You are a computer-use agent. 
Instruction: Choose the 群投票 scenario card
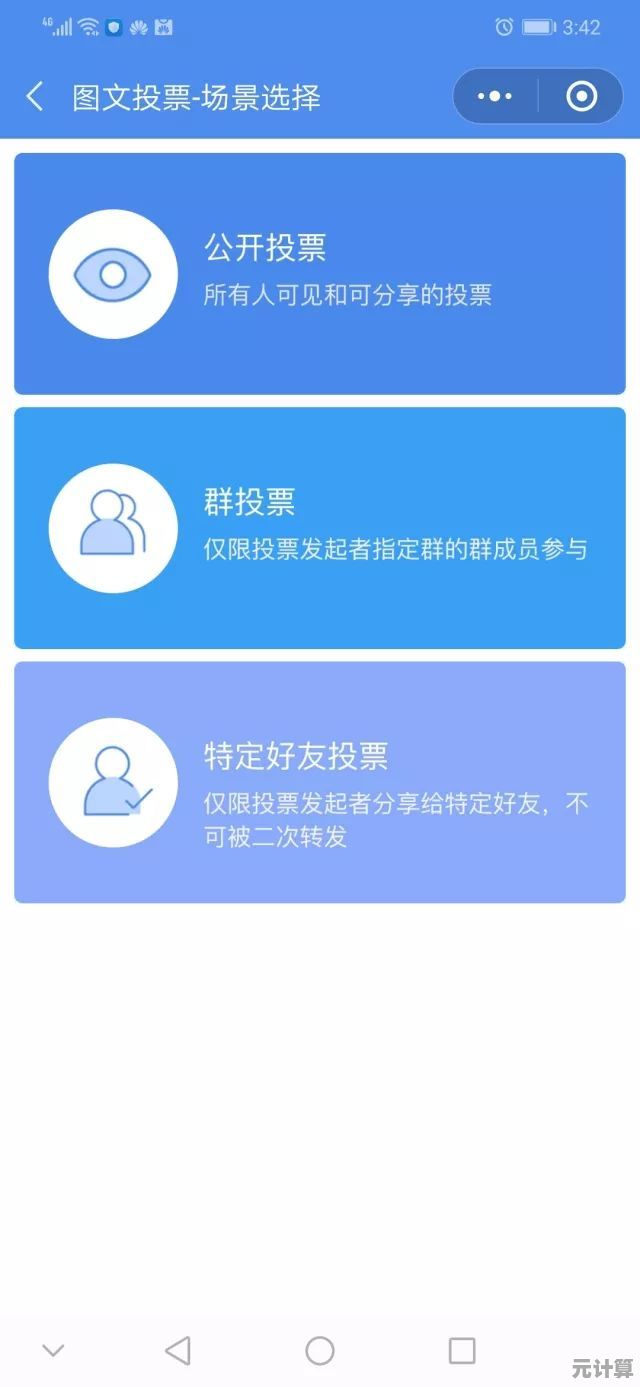[x=320, y=527]
